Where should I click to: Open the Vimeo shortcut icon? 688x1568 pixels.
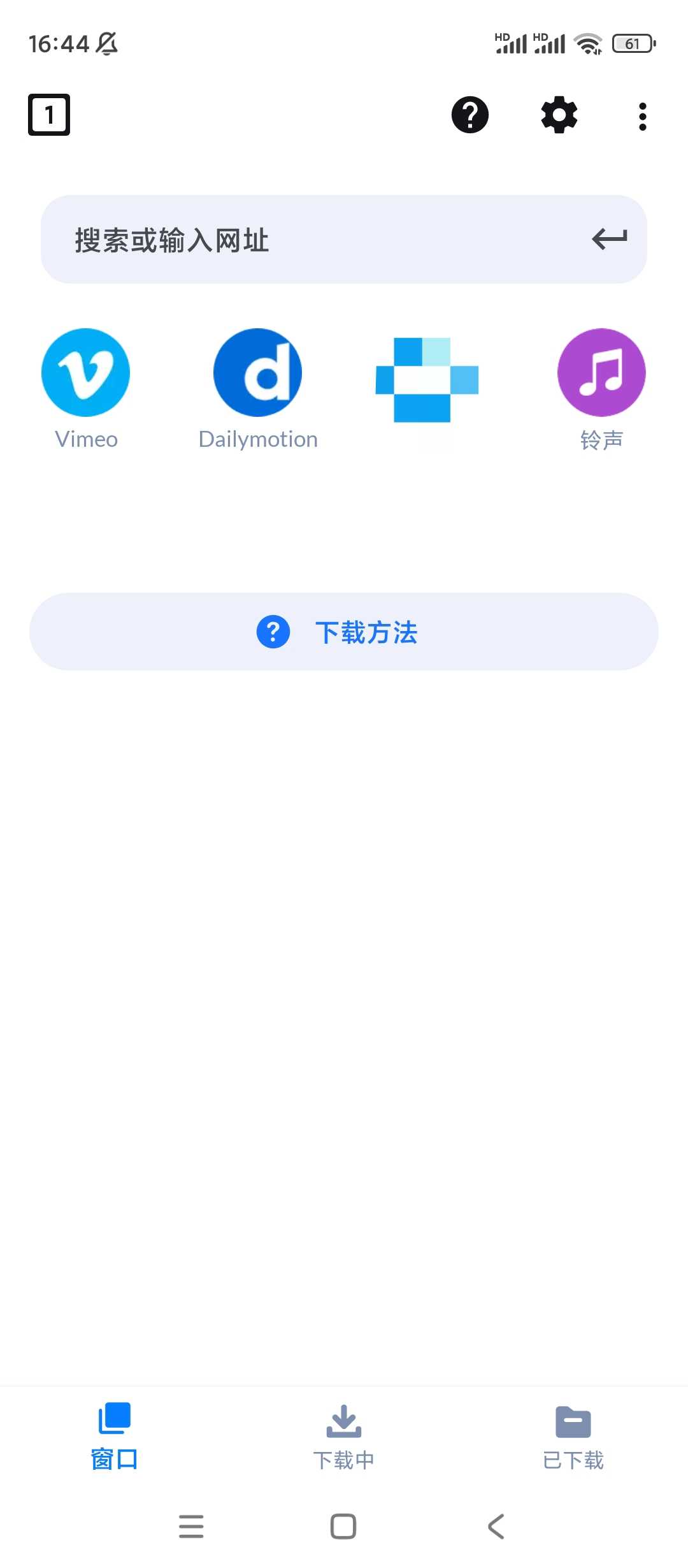pos(86,373)
